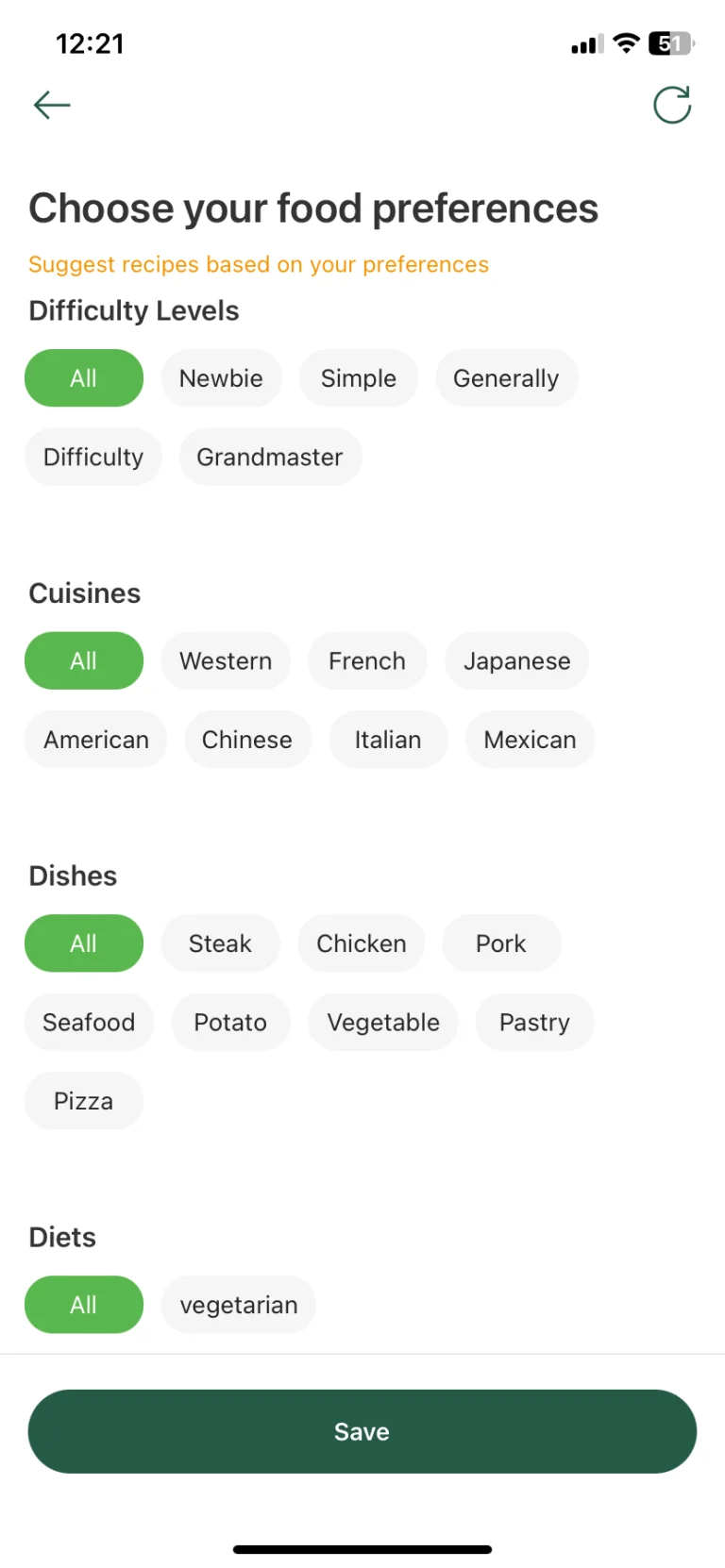Select the Italian cuisine chip
This screenshot has height=1568, width=725.
388,740
